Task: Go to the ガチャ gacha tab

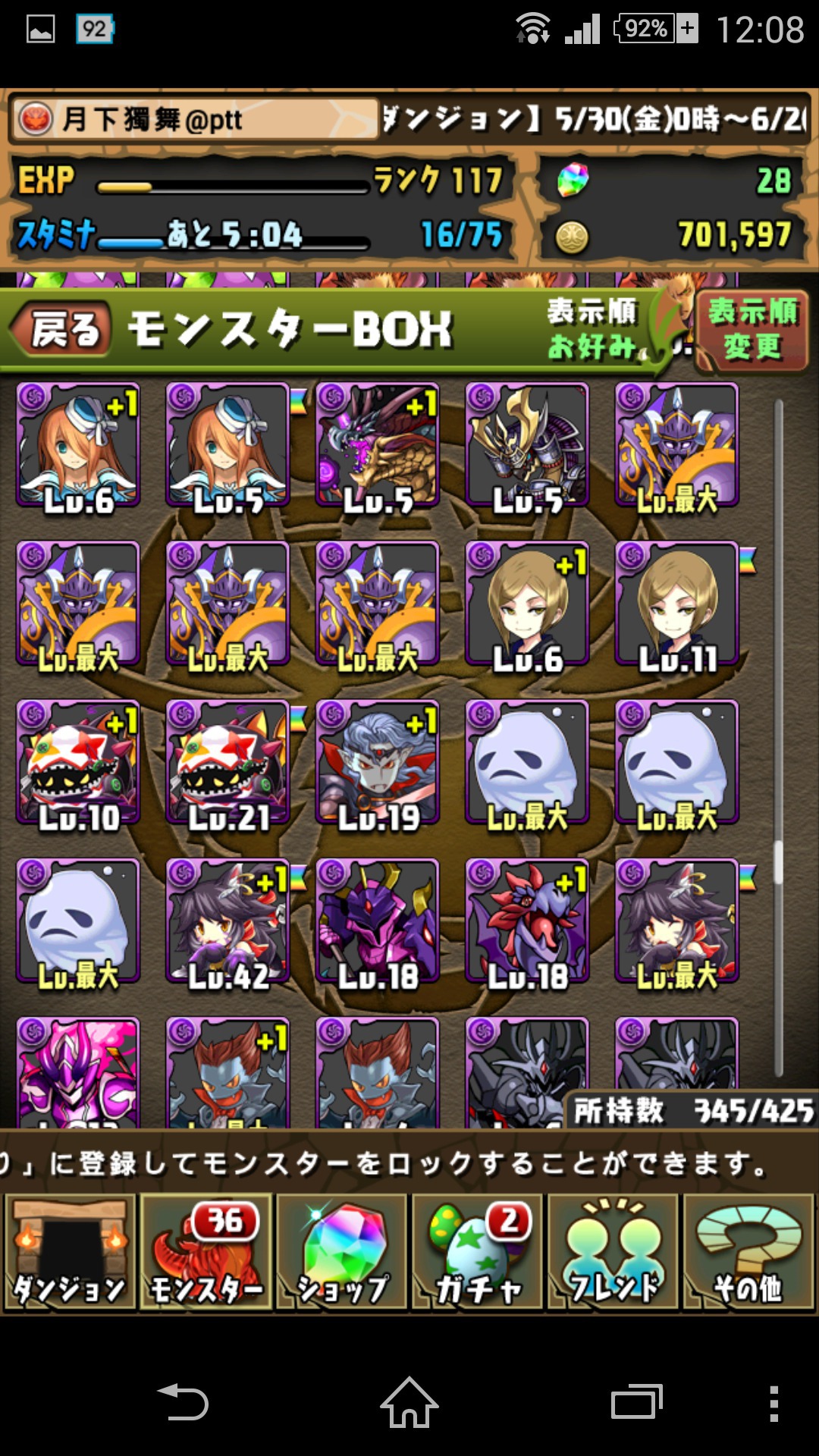Action: point(478,1251)
